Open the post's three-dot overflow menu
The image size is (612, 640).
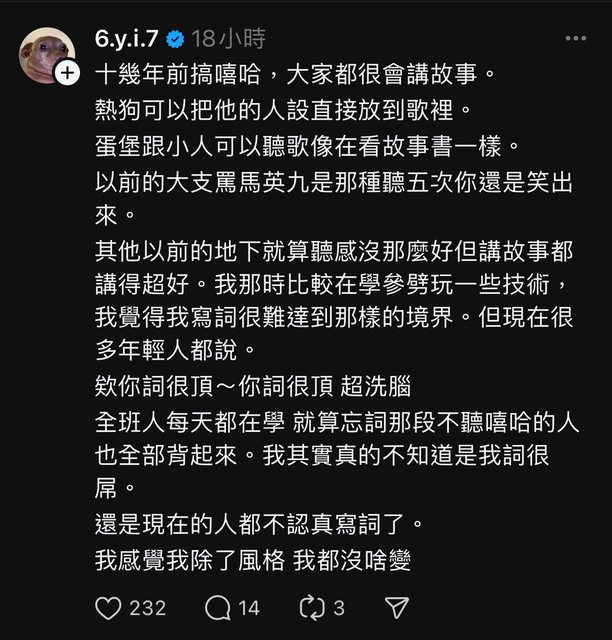[x=575, y=39]
